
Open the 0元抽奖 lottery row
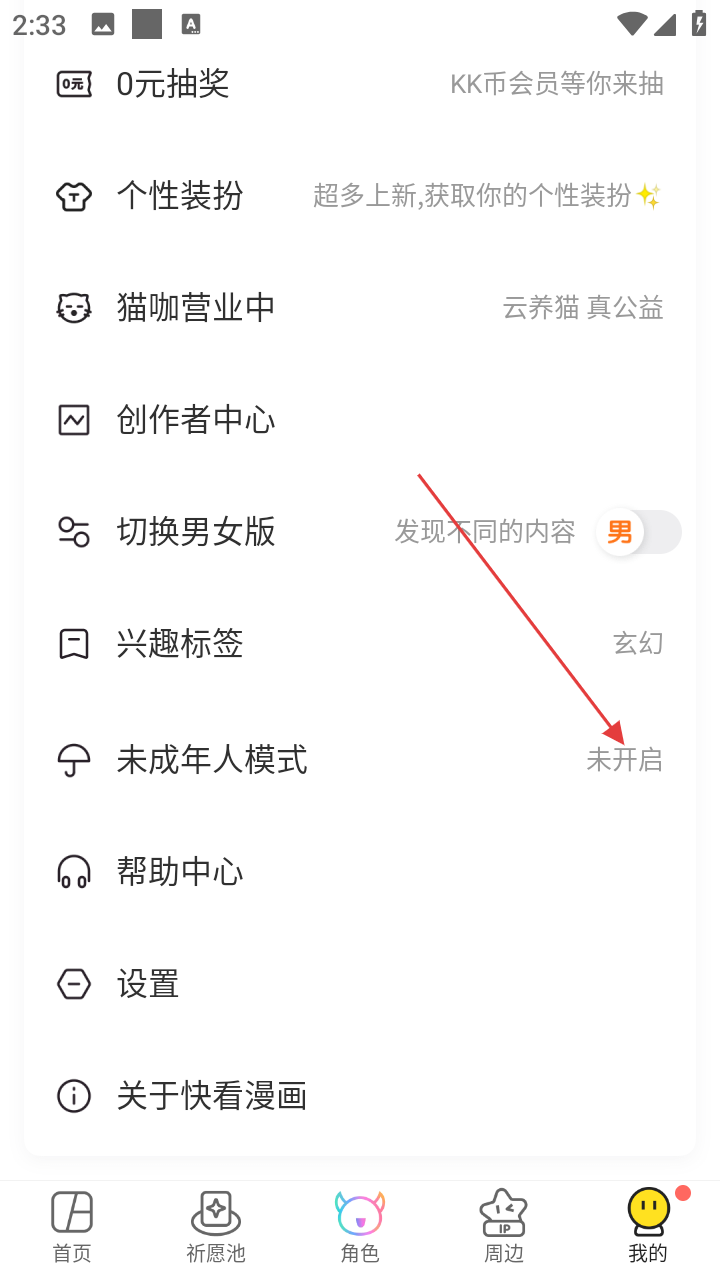(360, 84)
